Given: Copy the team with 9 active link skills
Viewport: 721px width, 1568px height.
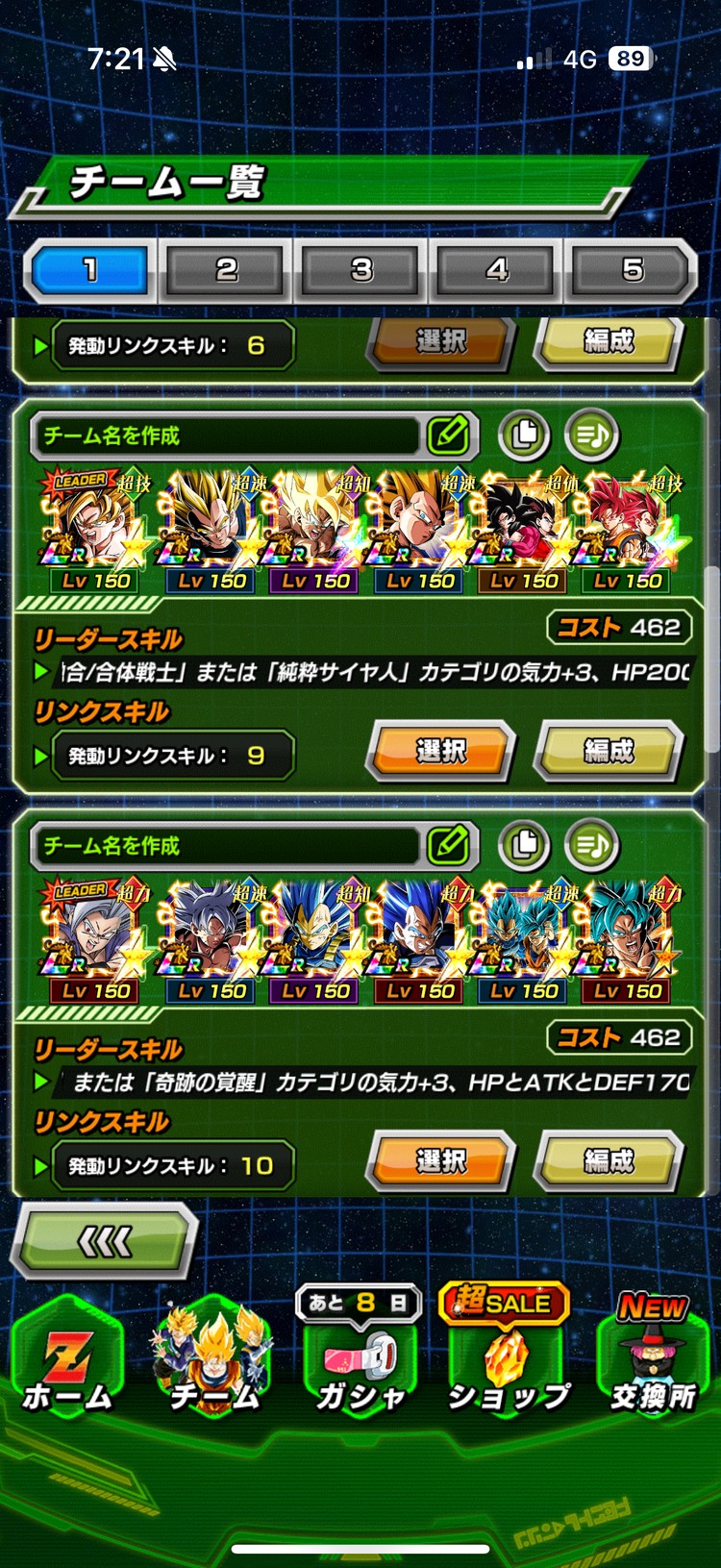Looking at the screenshot, I should pos(524,436).
